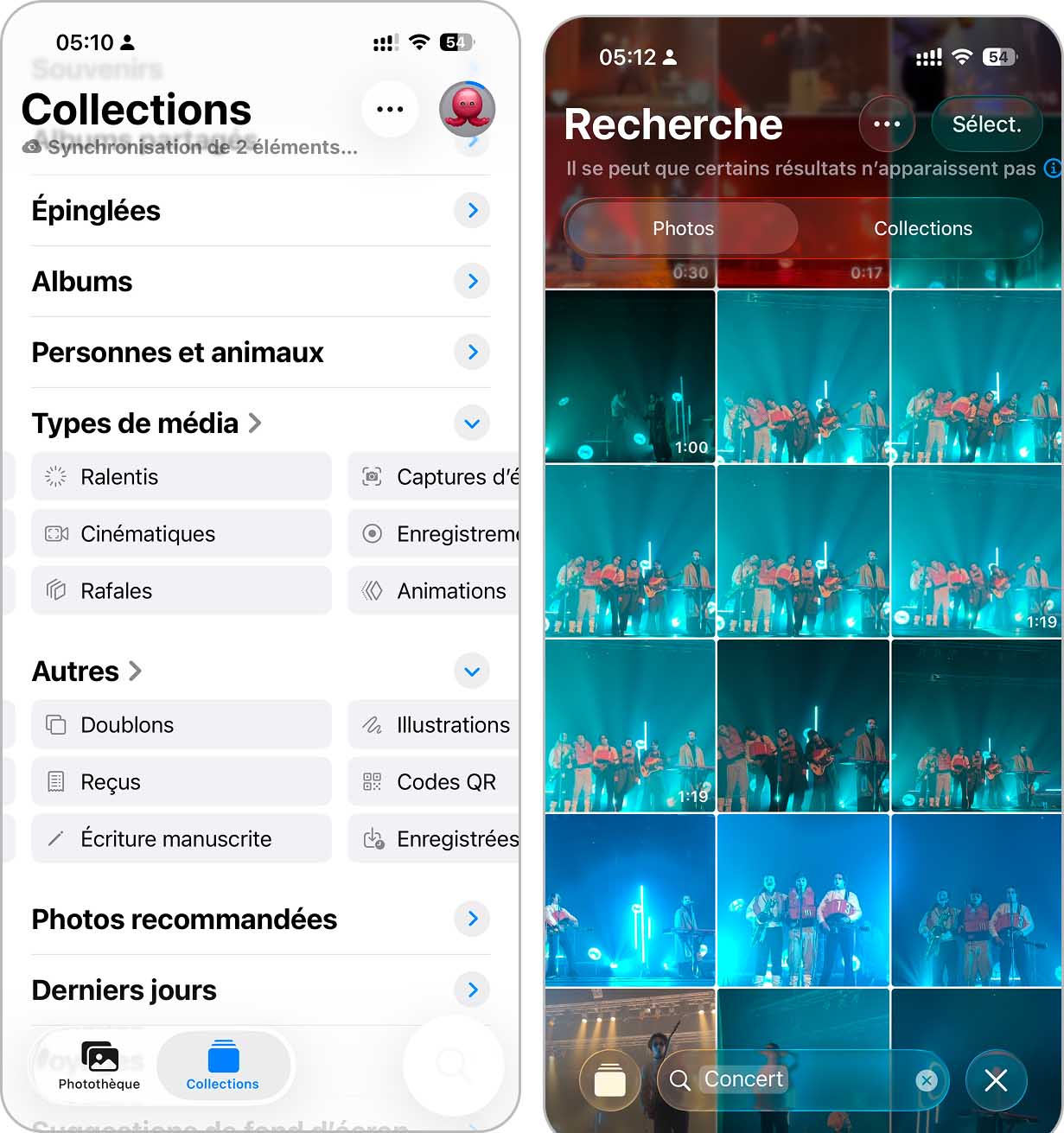Collapse the Autres section
Screen dimensions: 1064x1133
tap(472, 672)
